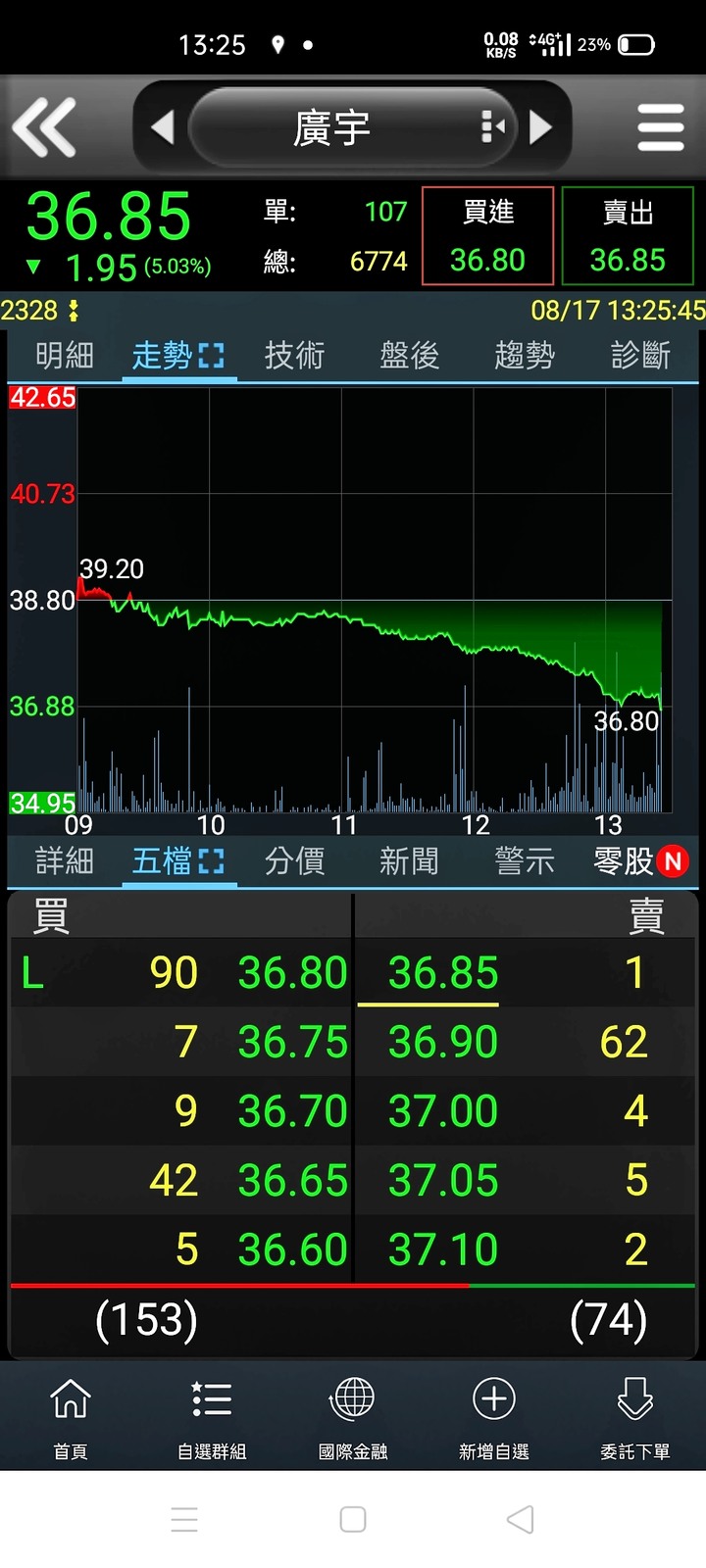Image resolution: width=706 pixels, height=1568 pixels.
Task: Switch to the 詳細 details tab
Action: tap(65, 861)
